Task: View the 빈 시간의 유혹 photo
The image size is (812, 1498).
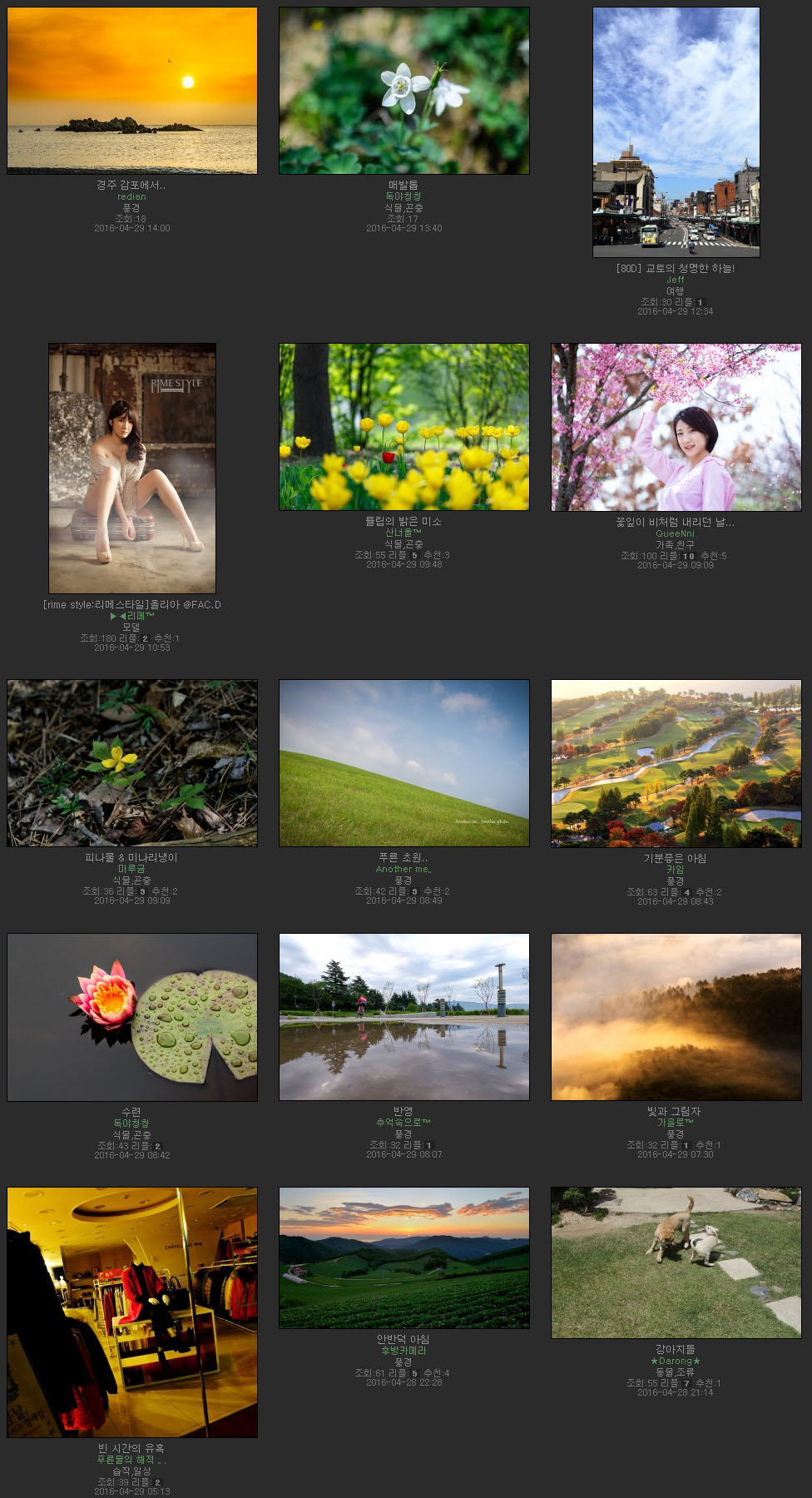Action: tap(132, 1312)
